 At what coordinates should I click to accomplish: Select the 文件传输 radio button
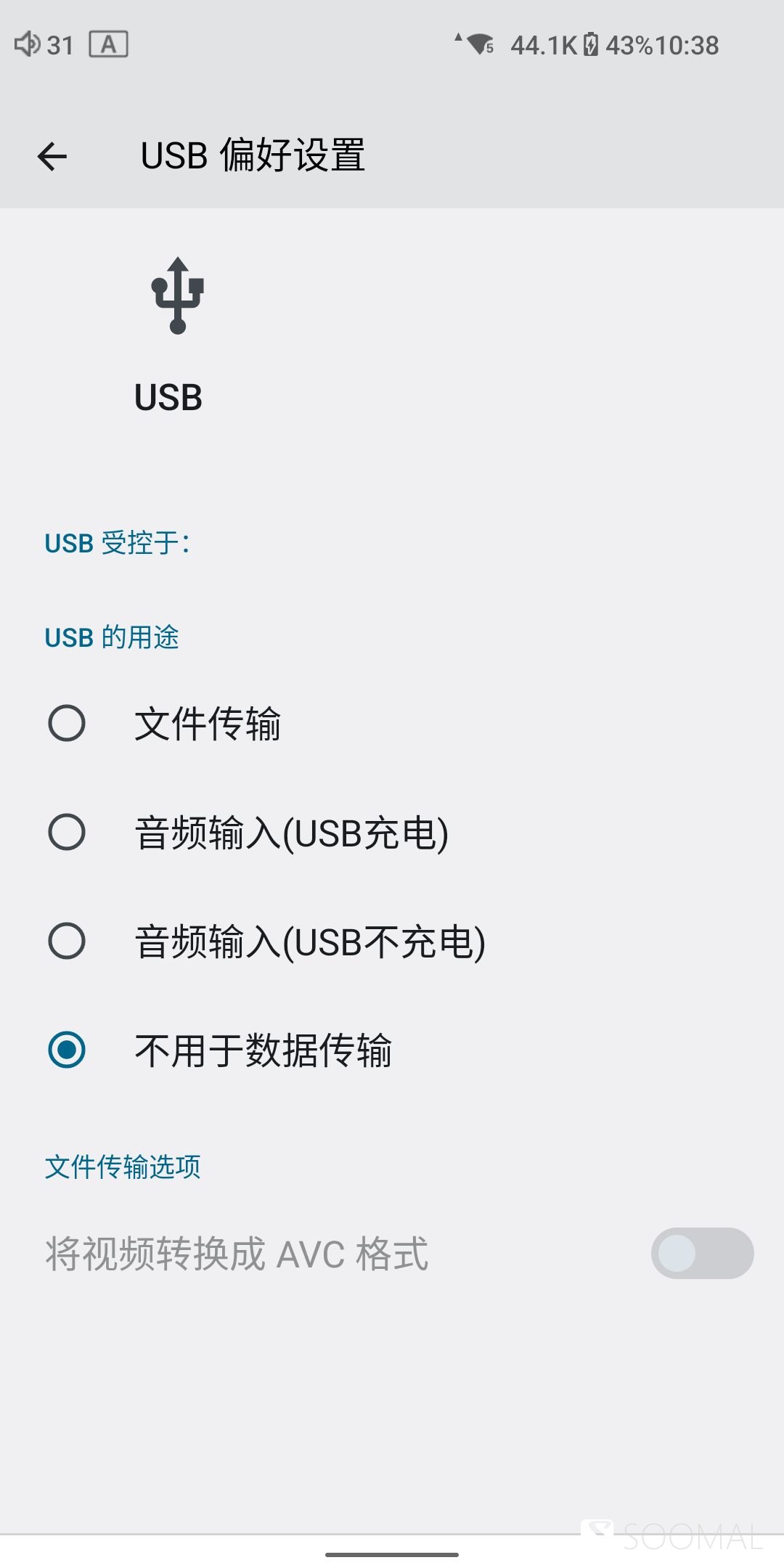pos(67,722)
